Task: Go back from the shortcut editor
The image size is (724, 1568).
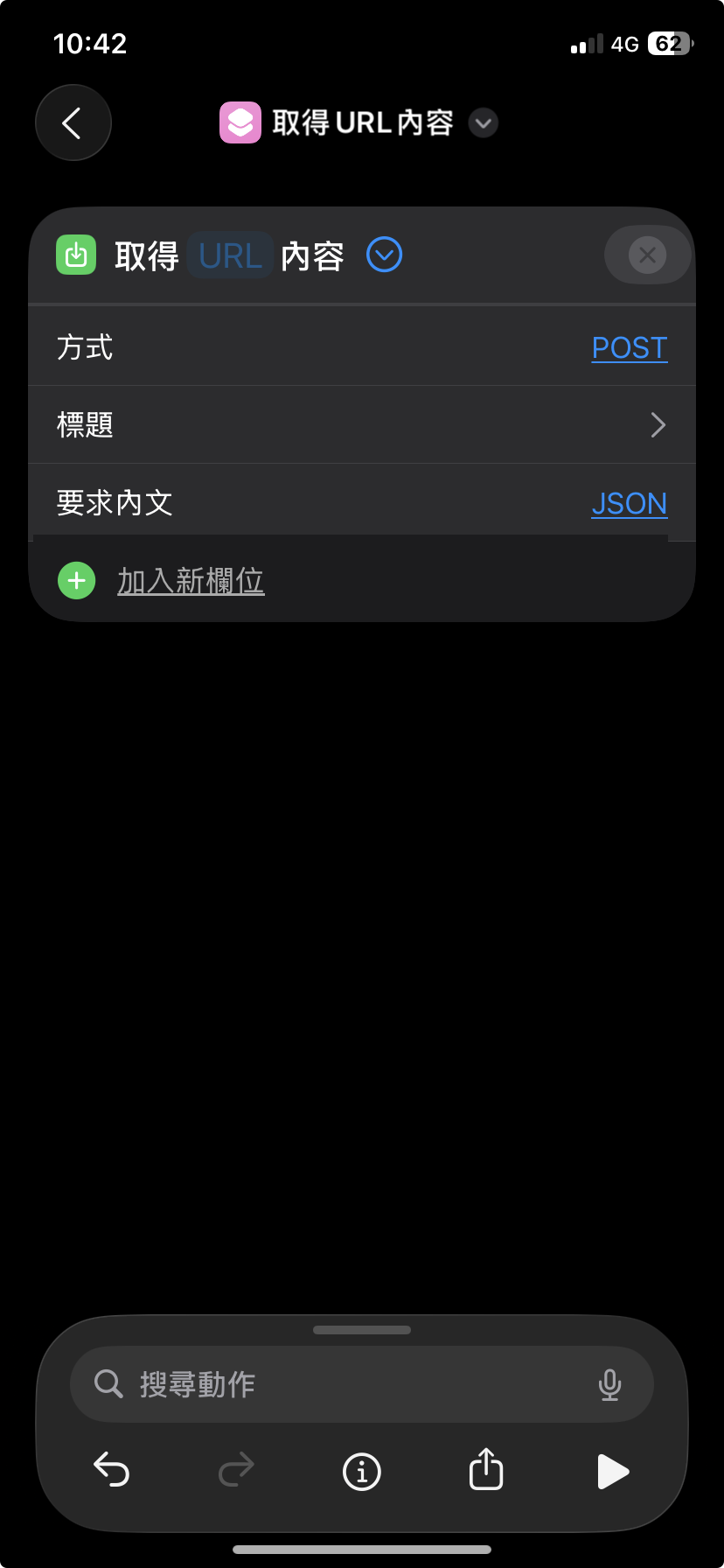Action: [x=73, y=123]
